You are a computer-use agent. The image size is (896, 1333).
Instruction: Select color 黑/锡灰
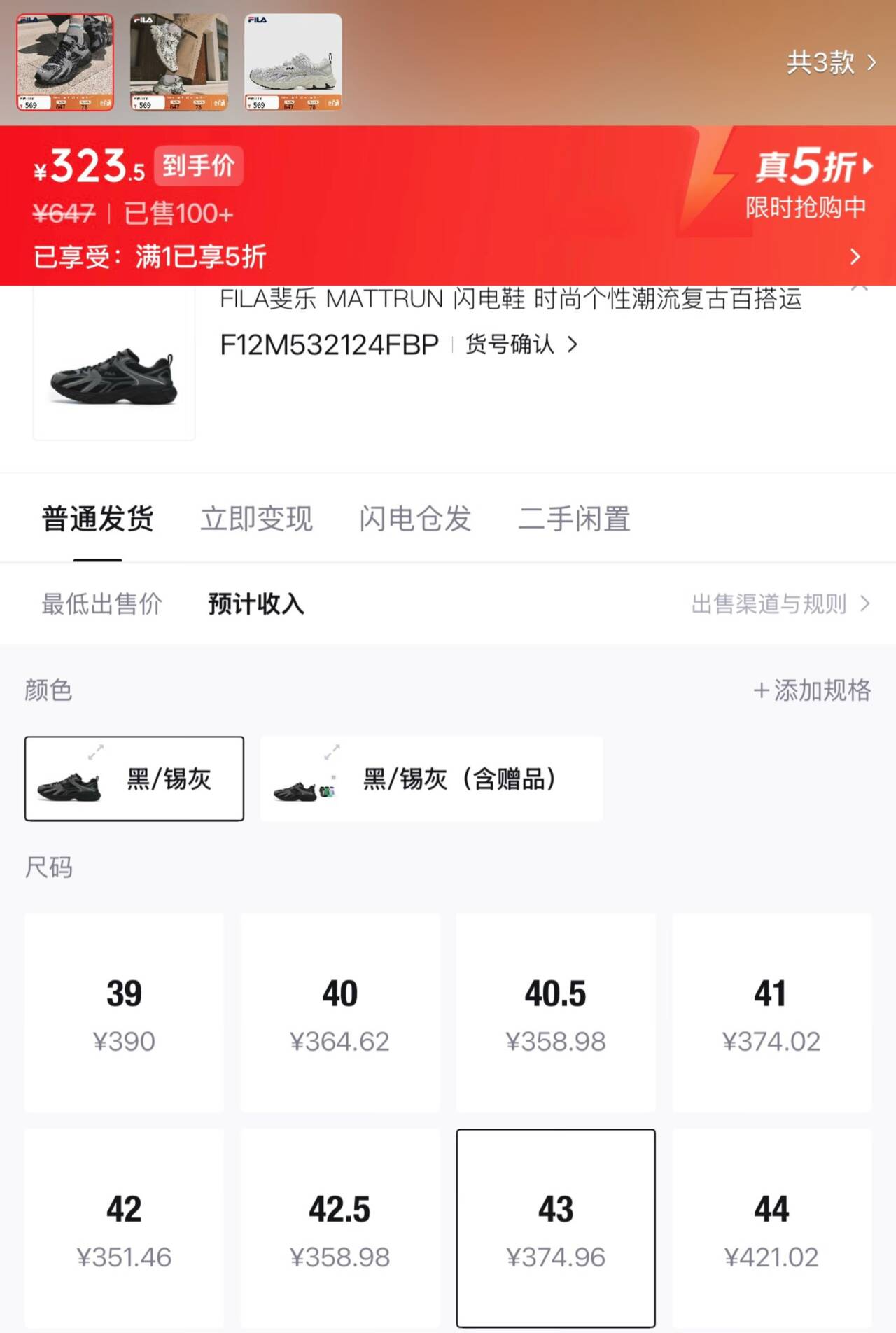pos(134,779)
